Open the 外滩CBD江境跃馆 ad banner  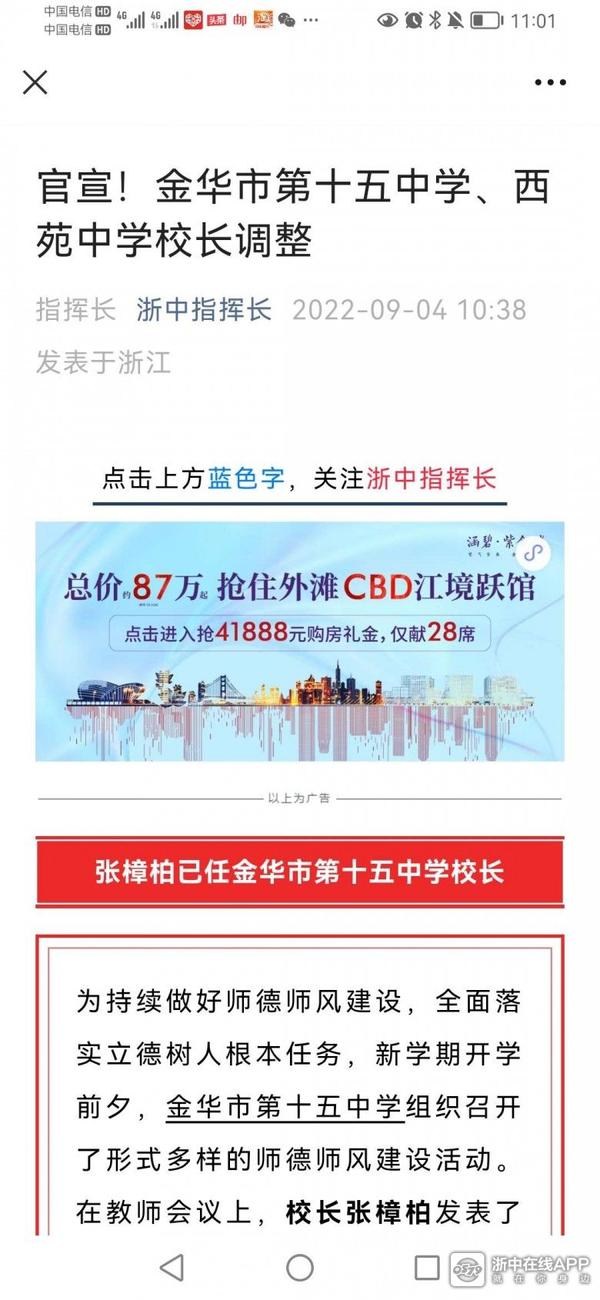coord(300,641)
